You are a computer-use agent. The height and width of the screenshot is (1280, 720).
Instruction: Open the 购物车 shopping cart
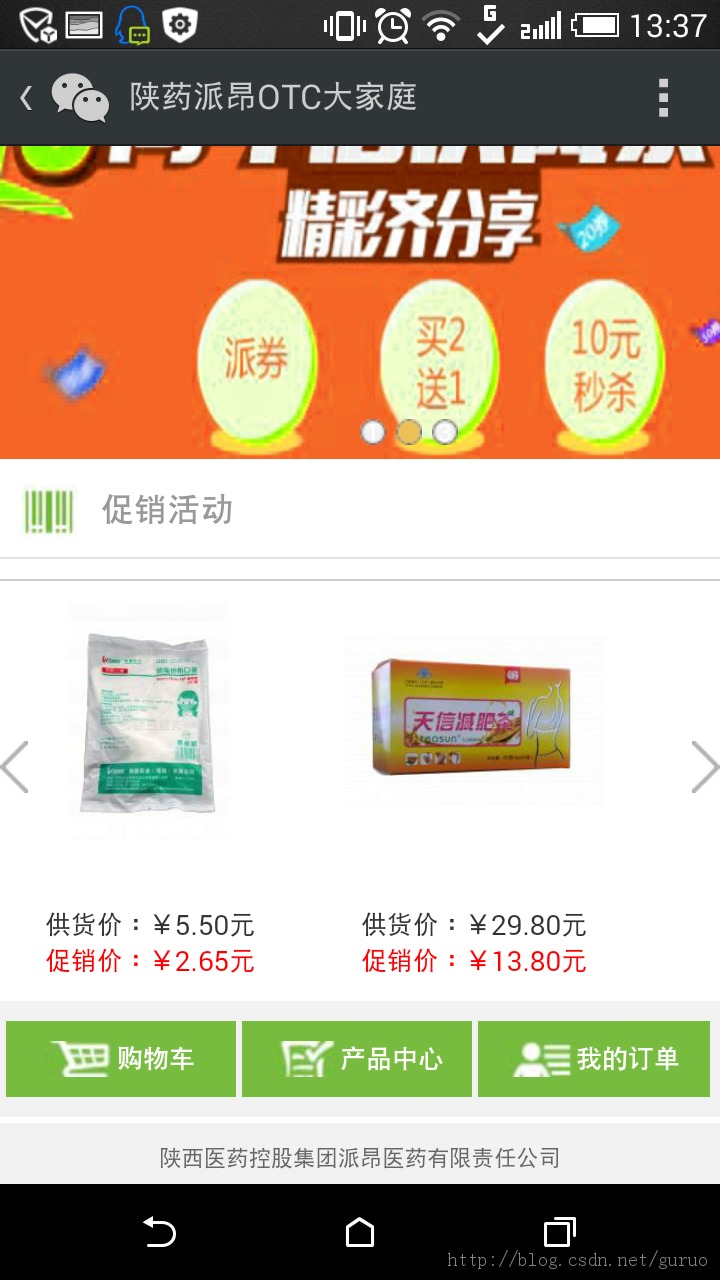[121, 1058]
